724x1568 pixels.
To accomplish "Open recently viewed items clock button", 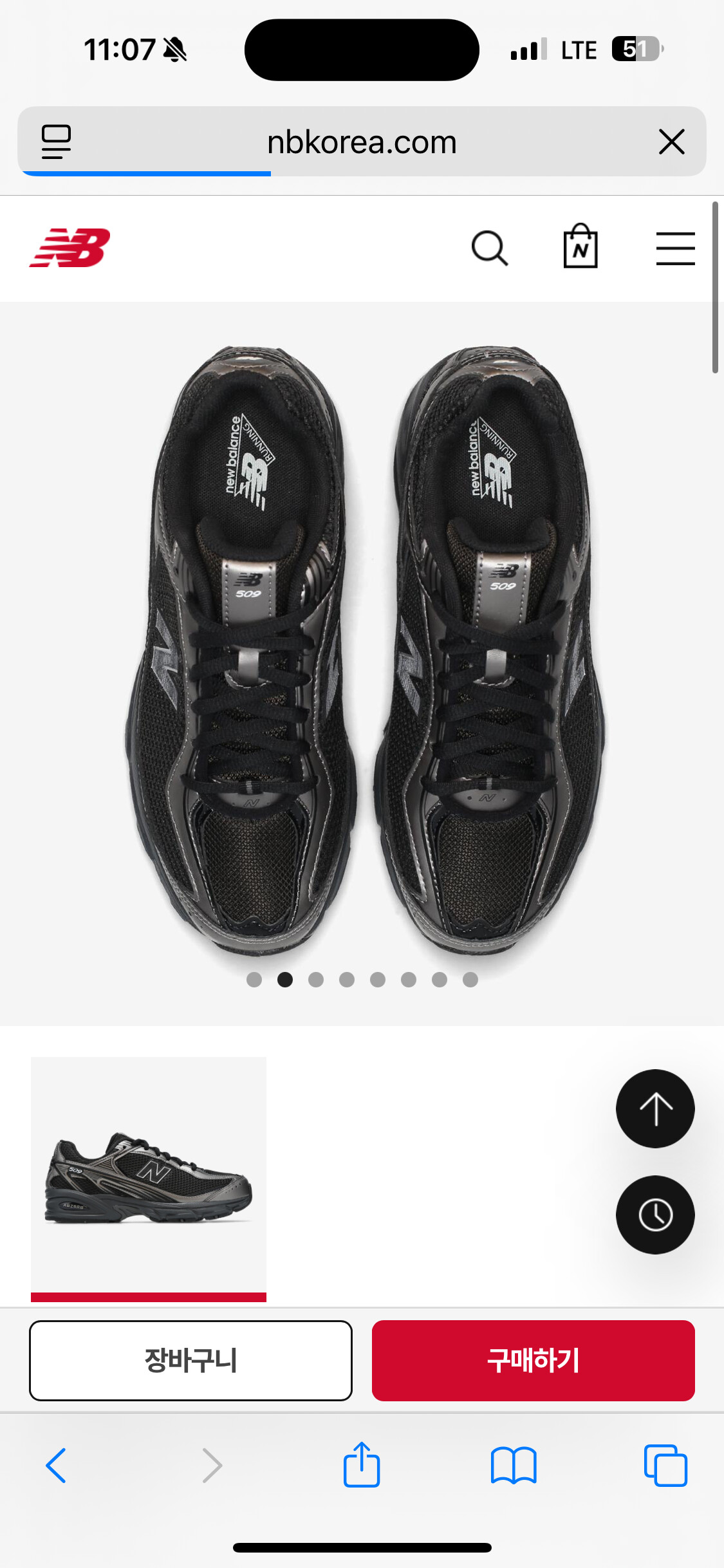I will tap(655, 1215).
